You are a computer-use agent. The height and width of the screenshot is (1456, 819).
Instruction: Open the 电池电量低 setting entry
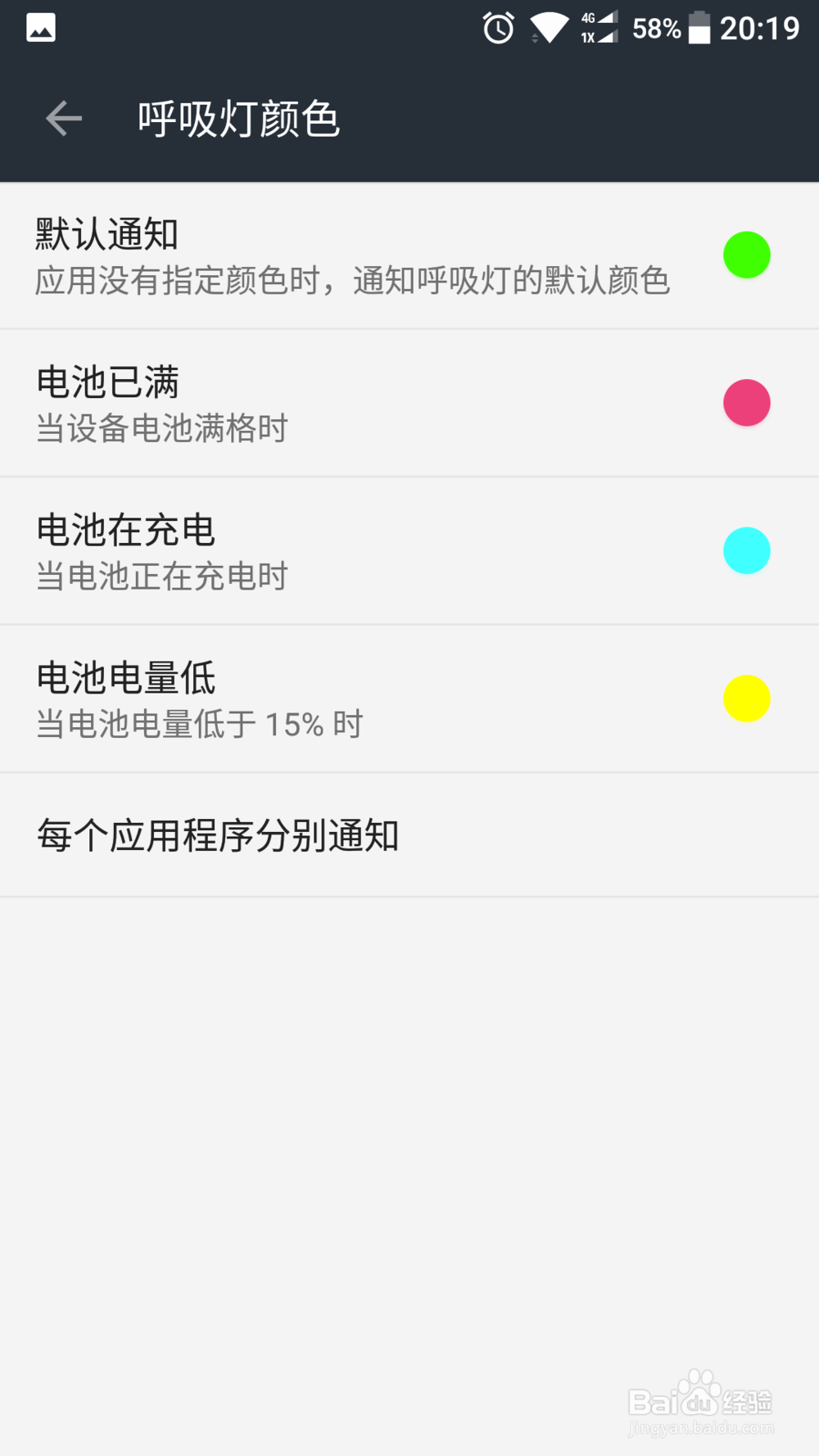pyautogui.click(x=328, y=698)
